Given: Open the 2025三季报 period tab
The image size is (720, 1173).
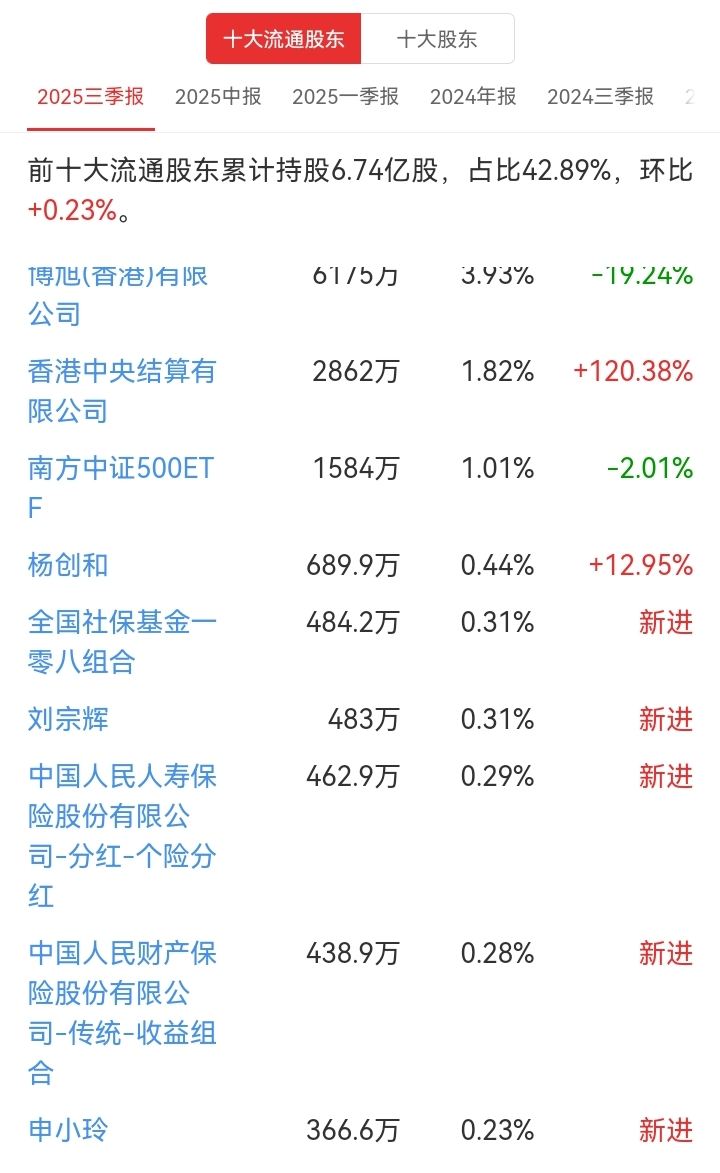Looking at the screenshot, I should pyautogui.click(x=91, y=97).
